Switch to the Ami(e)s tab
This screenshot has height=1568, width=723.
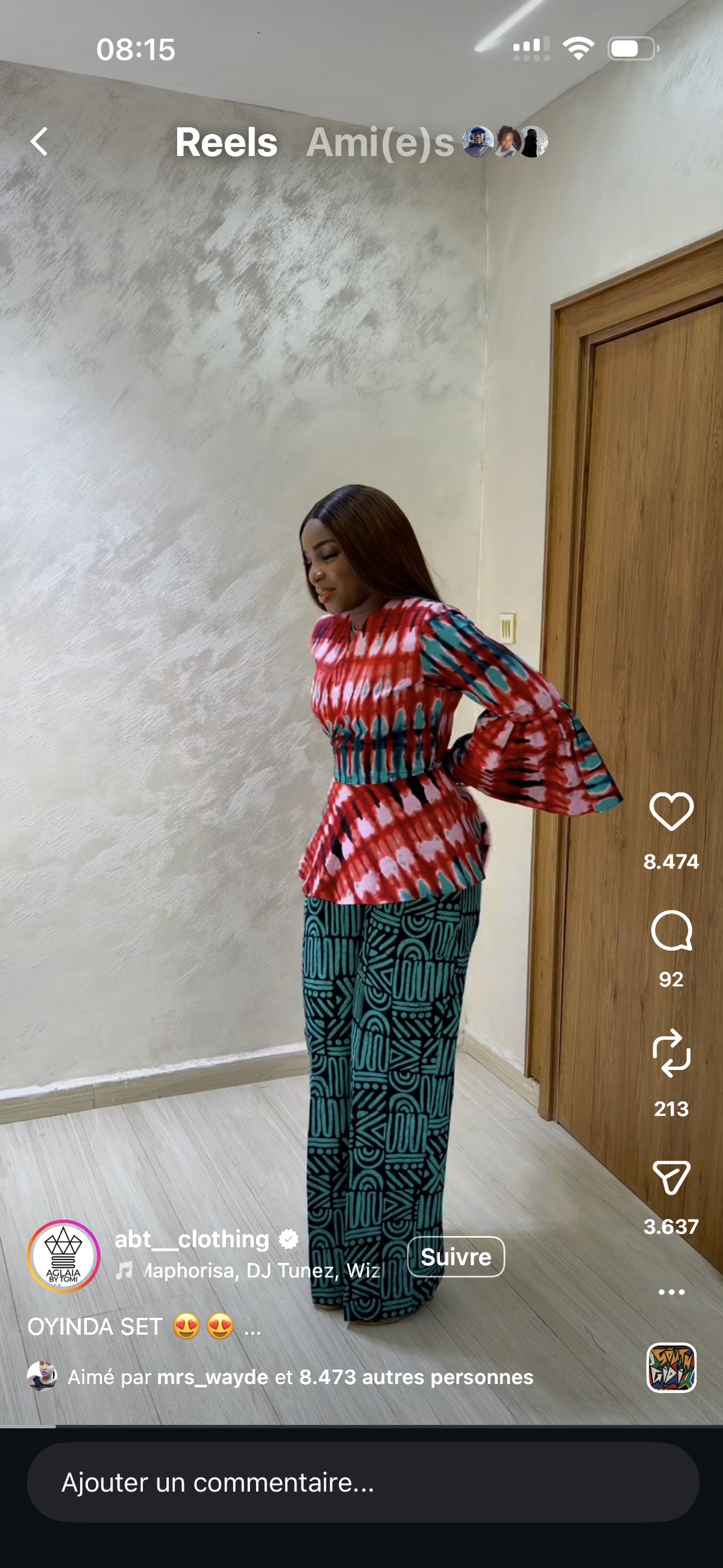[x=380, y=143]
